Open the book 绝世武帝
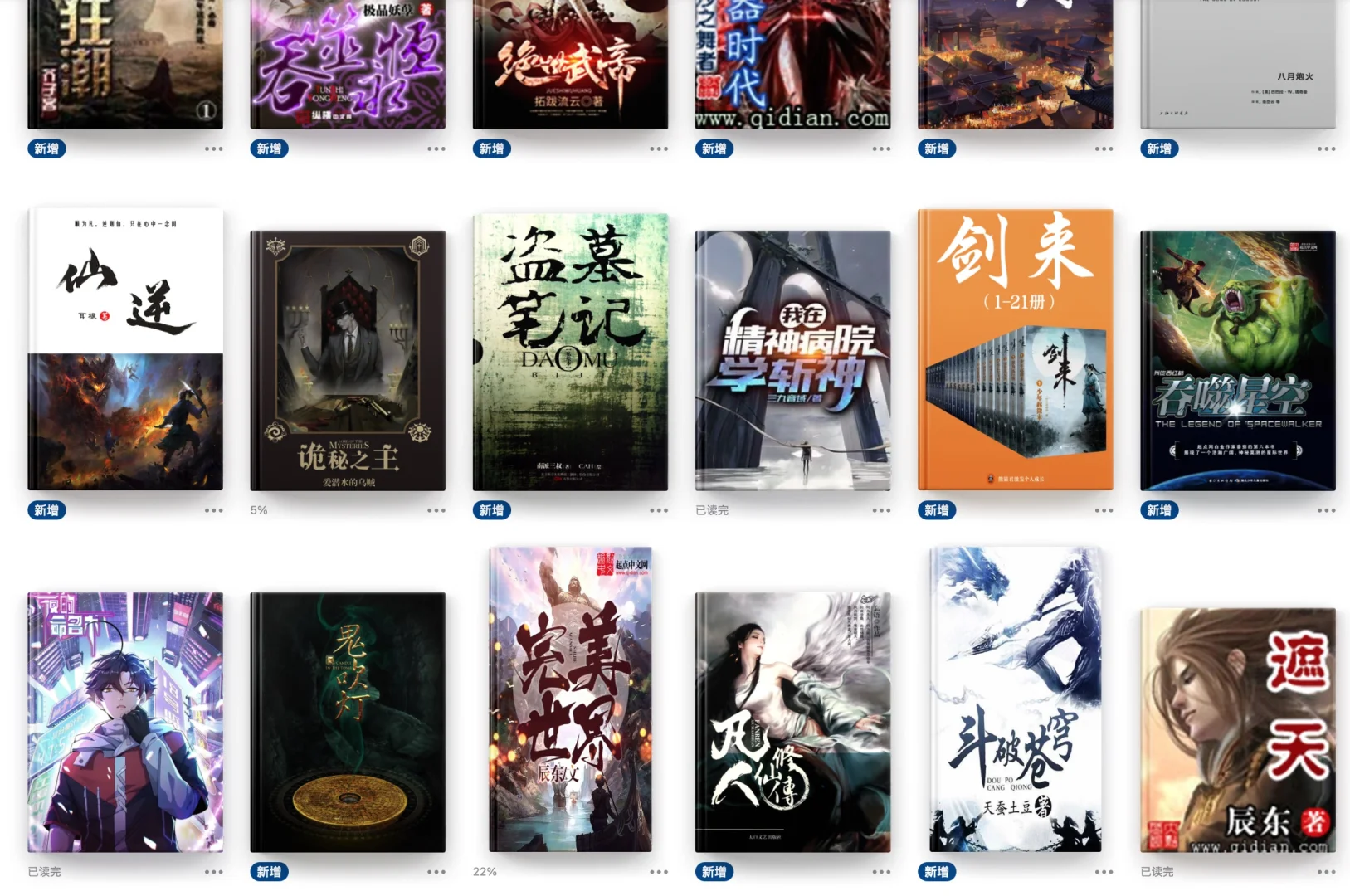 570,64
